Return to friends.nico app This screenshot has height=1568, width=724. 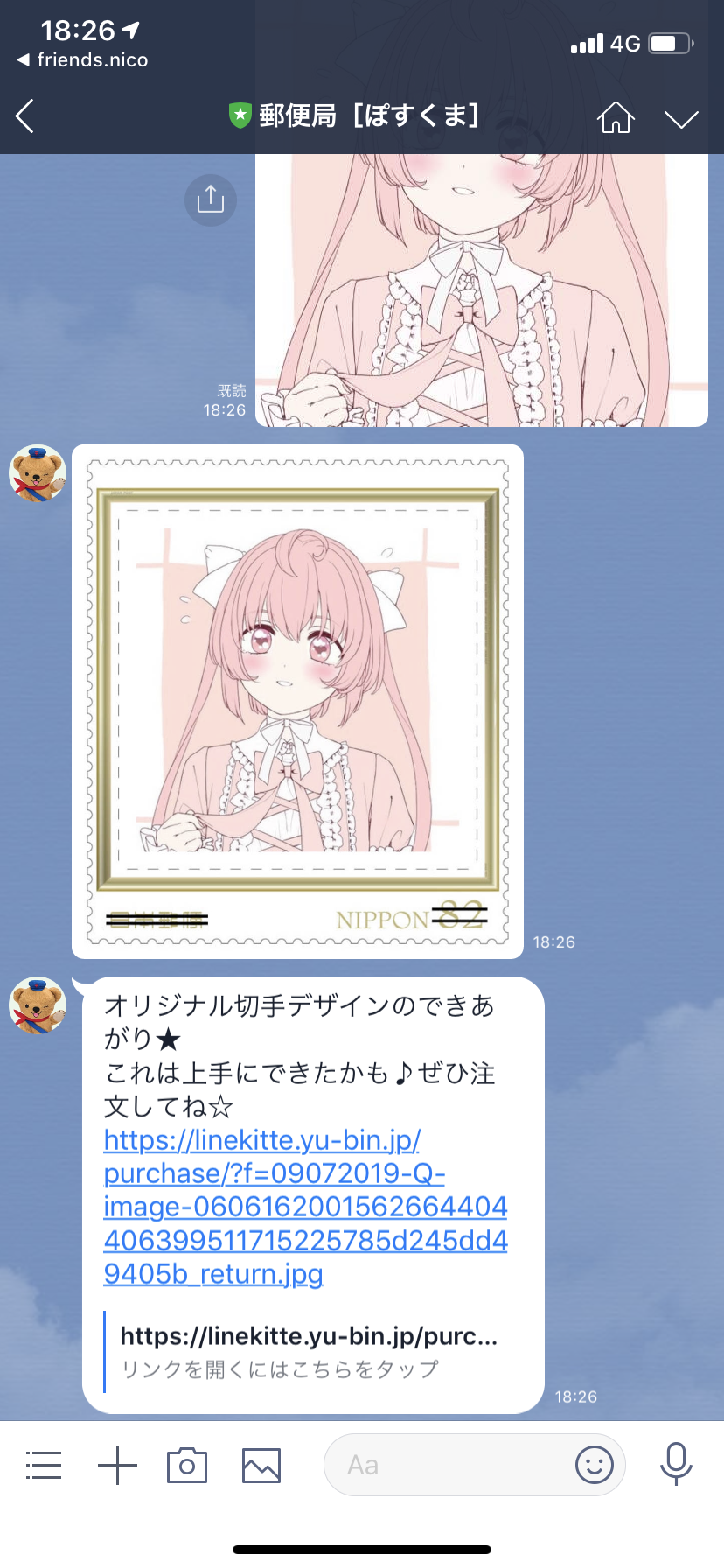(x=82, y=60)
